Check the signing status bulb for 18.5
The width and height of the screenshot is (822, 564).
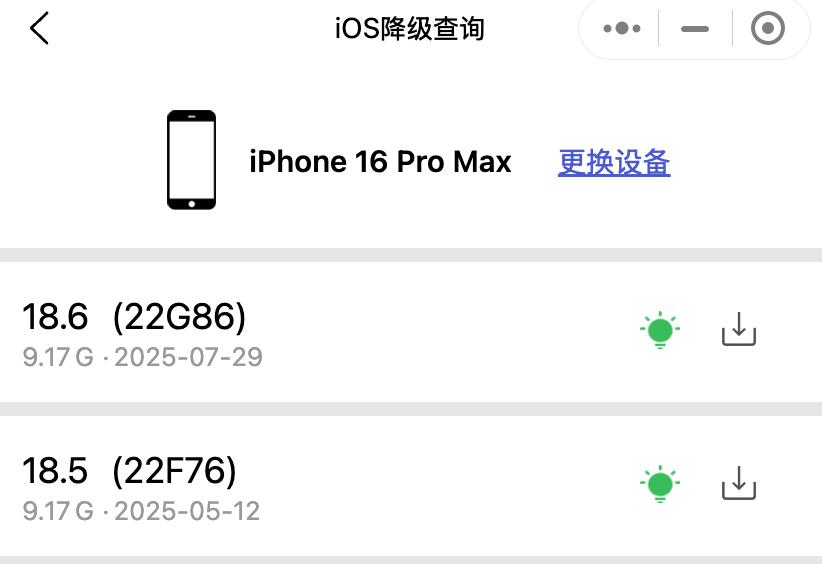click(659, 484)
